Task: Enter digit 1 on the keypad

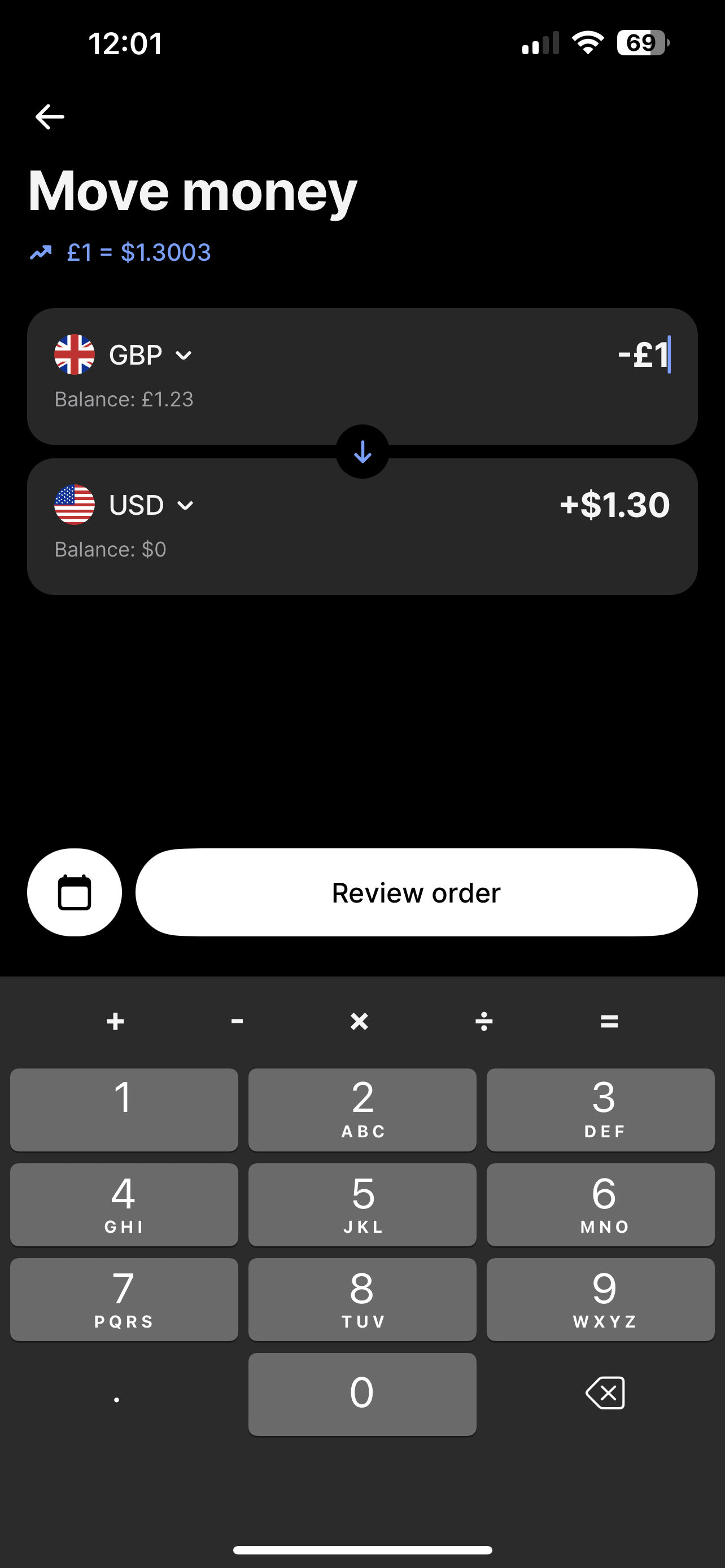Action: pyautogui.click(x=124, y=1110)
